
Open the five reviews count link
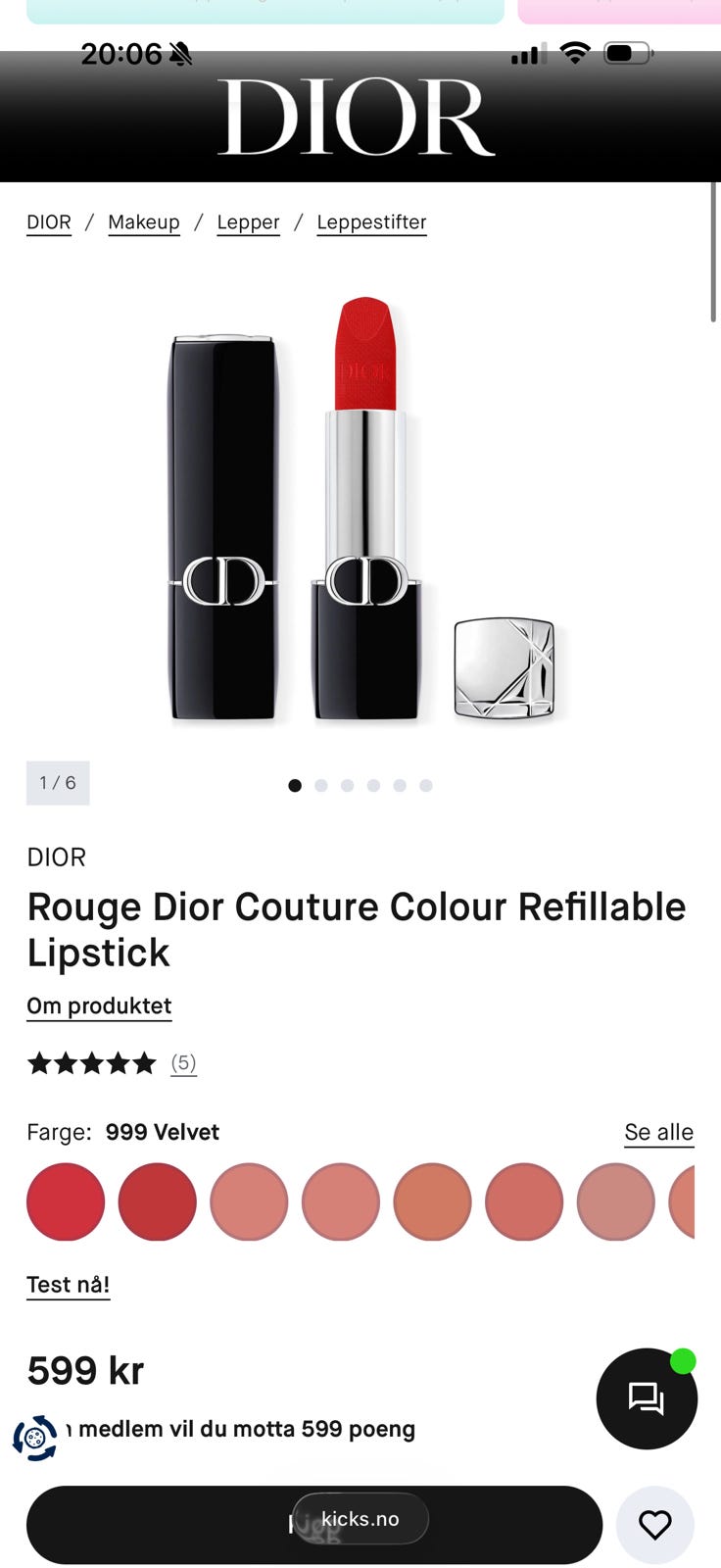point(183,1063)
